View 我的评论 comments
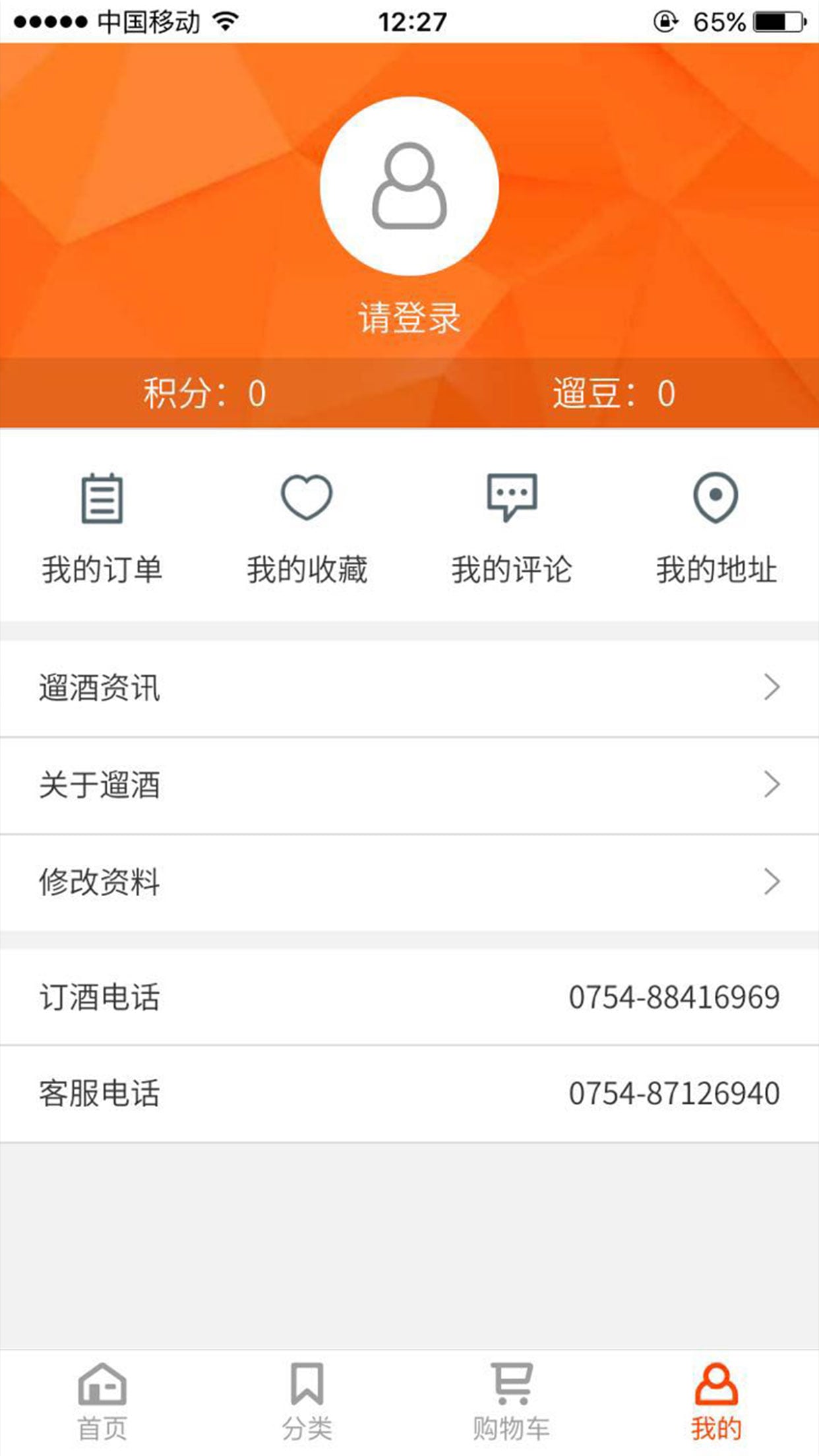 tap(512, 528)
